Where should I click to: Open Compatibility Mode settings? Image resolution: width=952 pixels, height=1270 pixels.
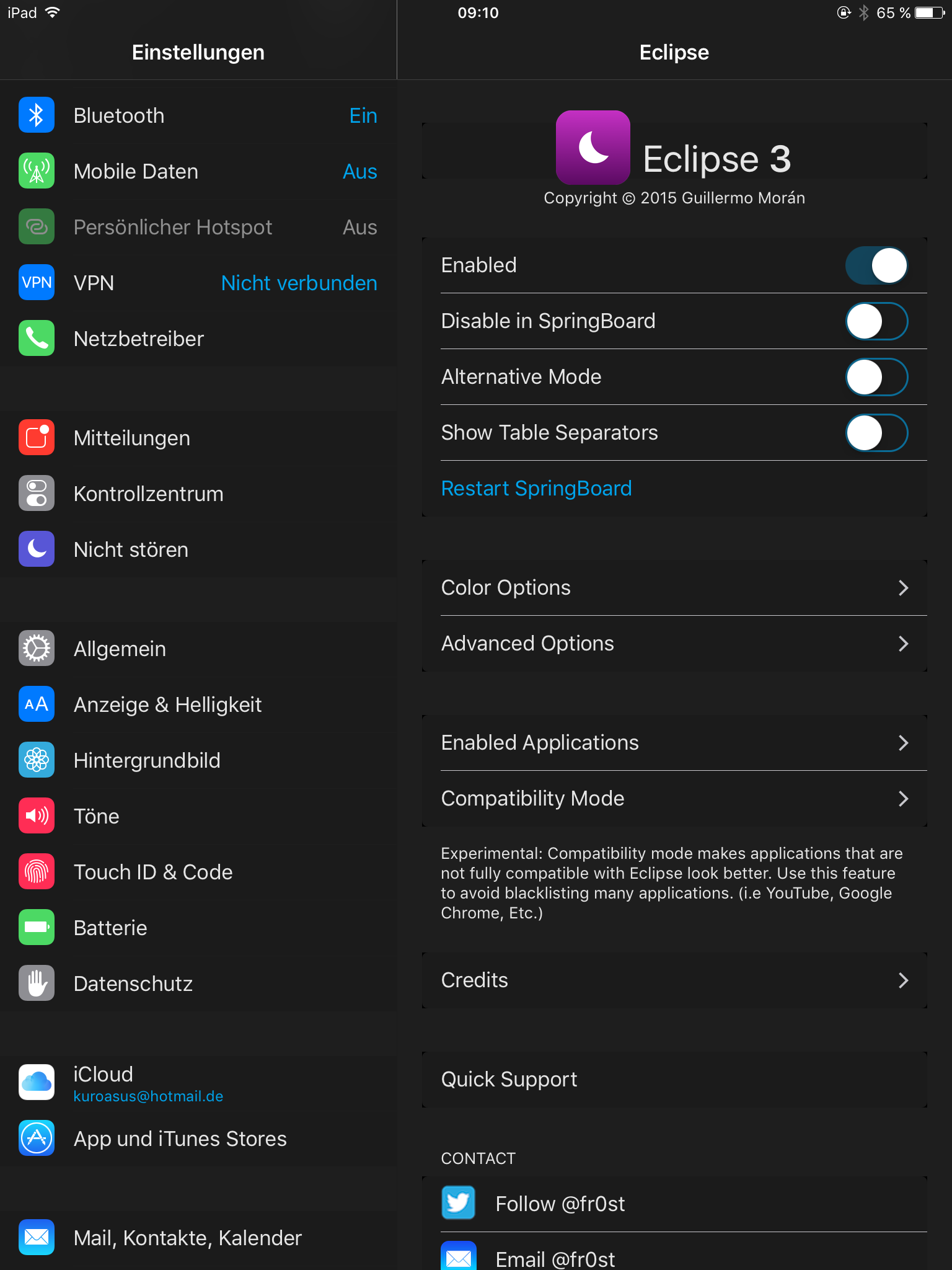click(674, 799)
